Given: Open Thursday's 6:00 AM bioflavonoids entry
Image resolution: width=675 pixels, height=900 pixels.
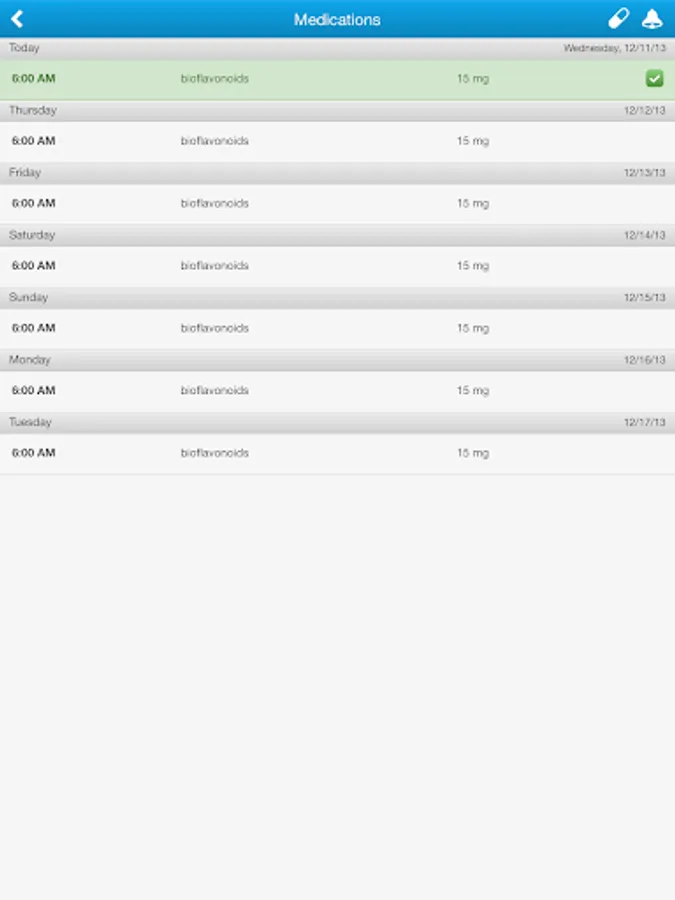Looking at the screenshot, I should click(337, 141).
